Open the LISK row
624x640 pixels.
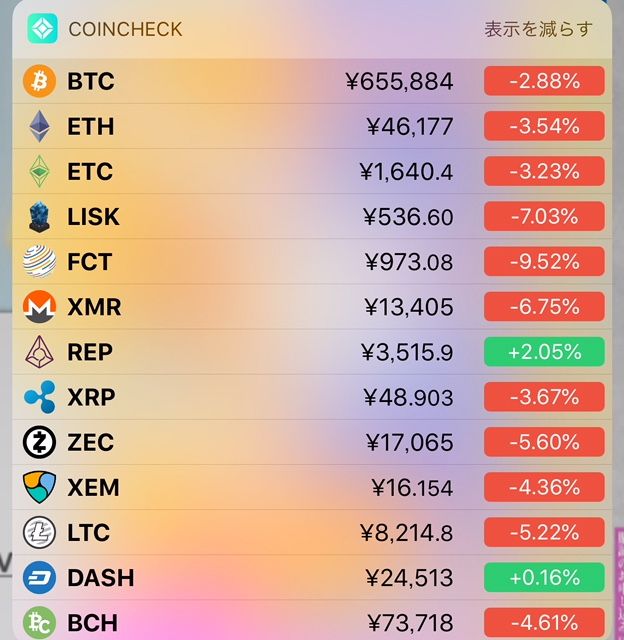tap(312, 217)
